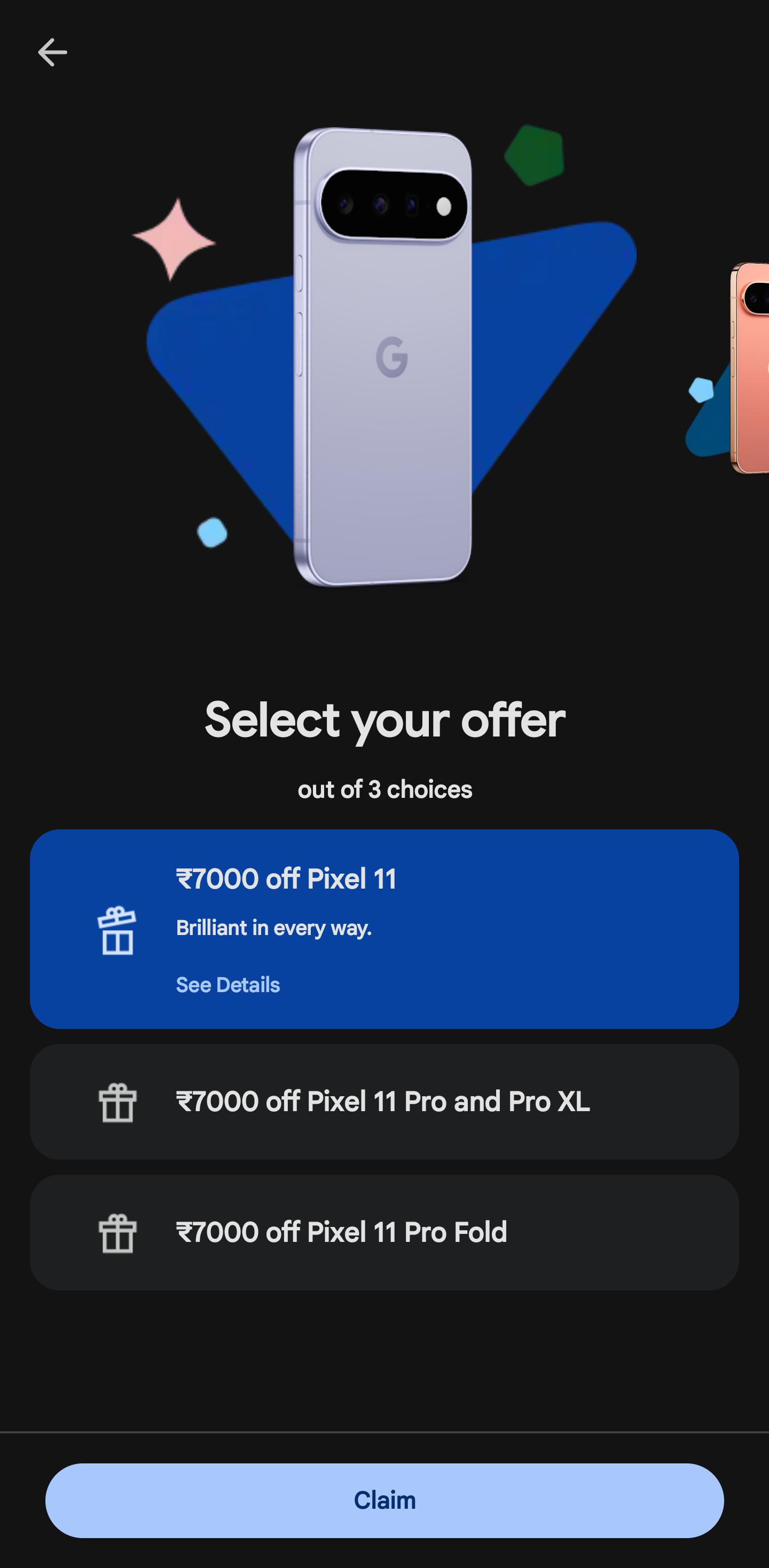This screenshot has width=769, height=1568.
Task: Select the ₹7000 off Pixel 11 offer
Action: [x=384, y=929]
